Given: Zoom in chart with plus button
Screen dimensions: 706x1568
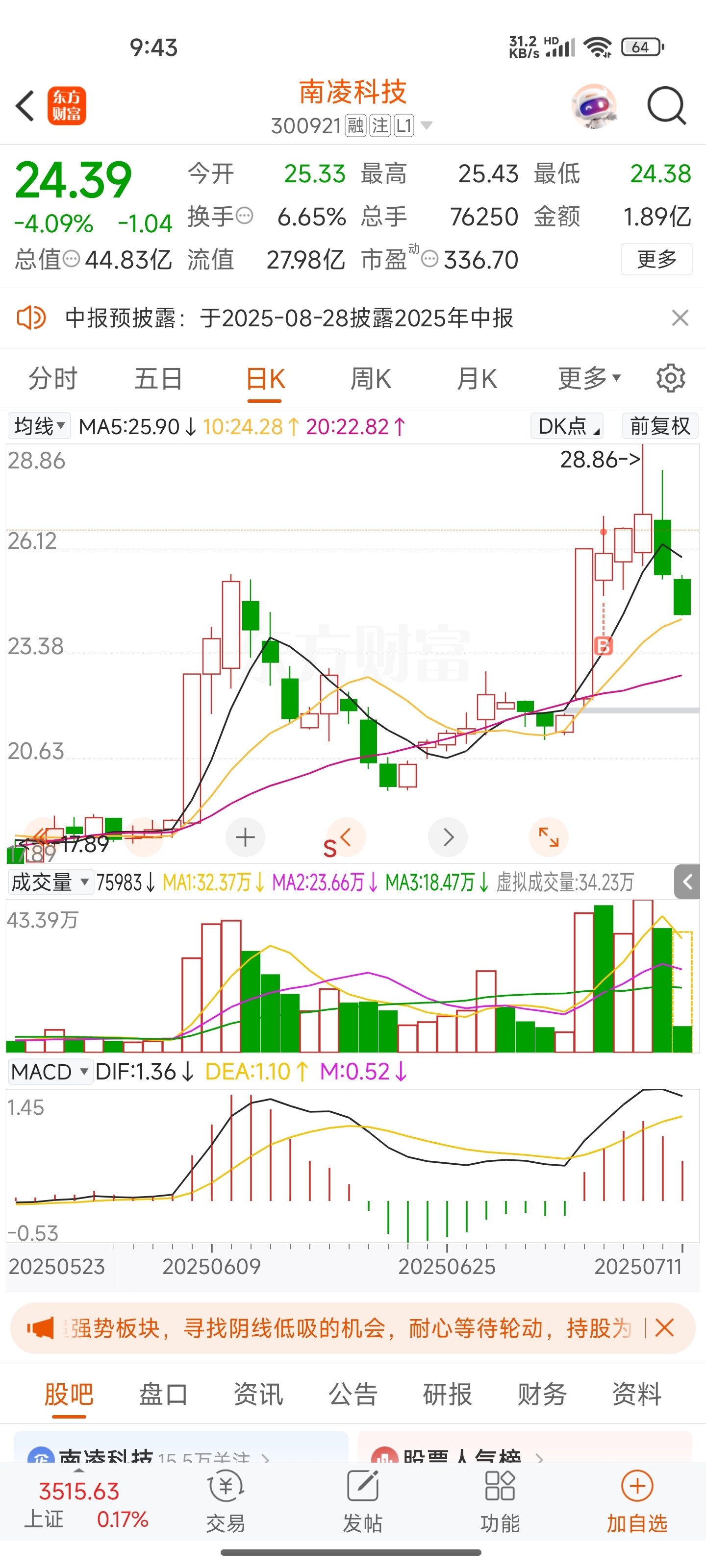Looking at the screenshot, I should click(x=245, y=837).
